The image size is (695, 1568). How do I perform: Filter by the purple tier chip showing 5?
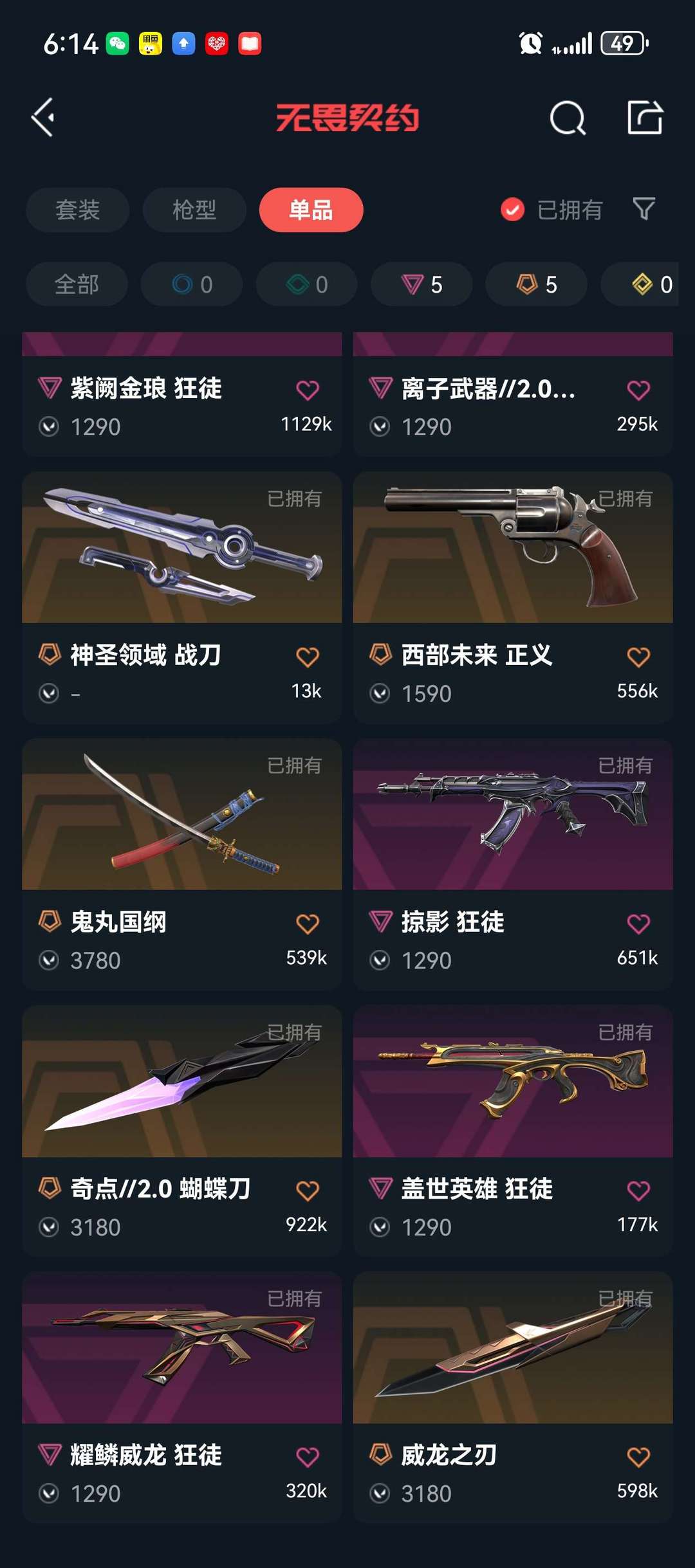(422, 284)
